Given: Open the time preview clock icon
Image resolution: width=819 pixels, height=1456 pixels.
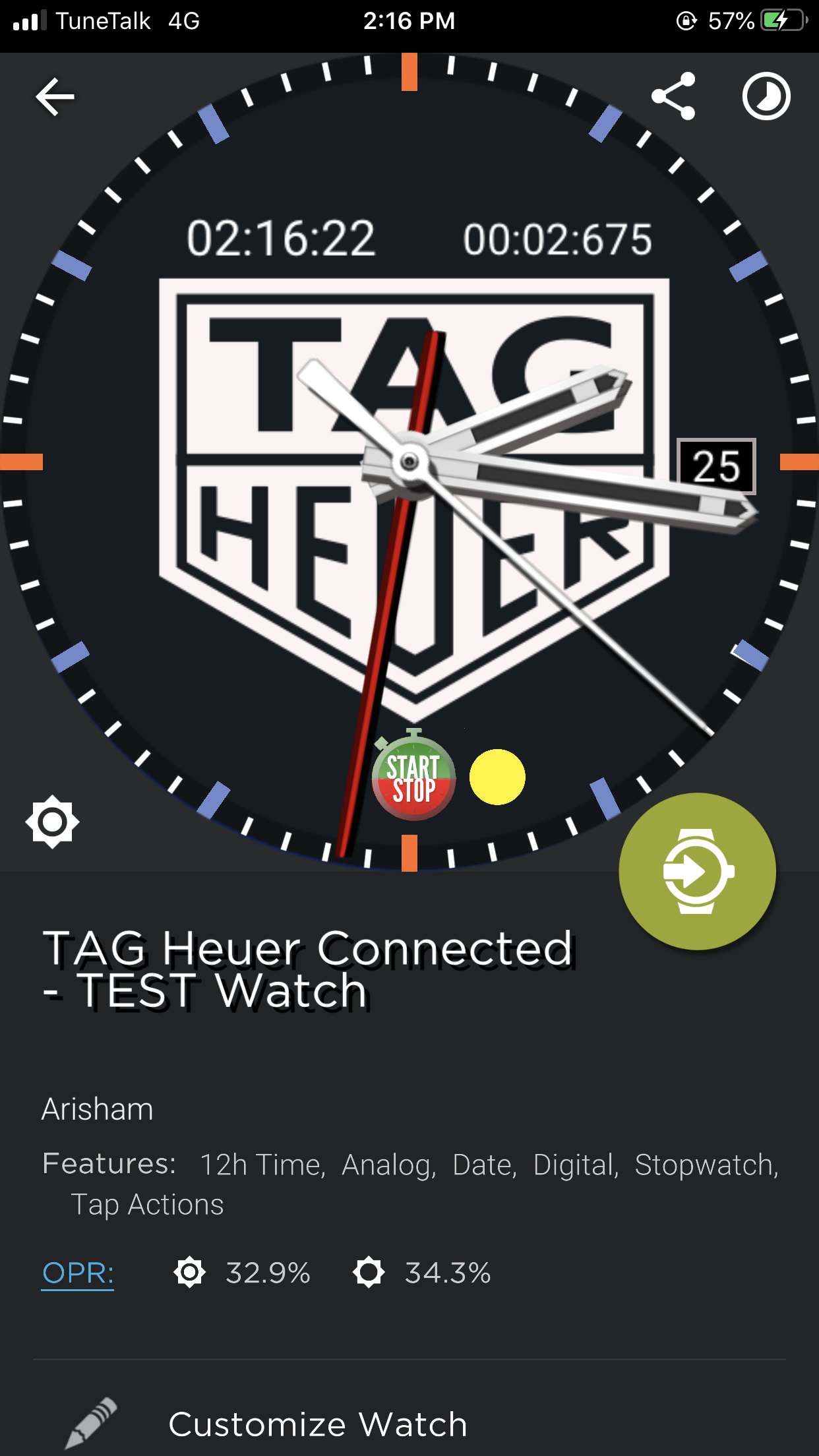Looking at the screenshot, I should click(766, 96).
